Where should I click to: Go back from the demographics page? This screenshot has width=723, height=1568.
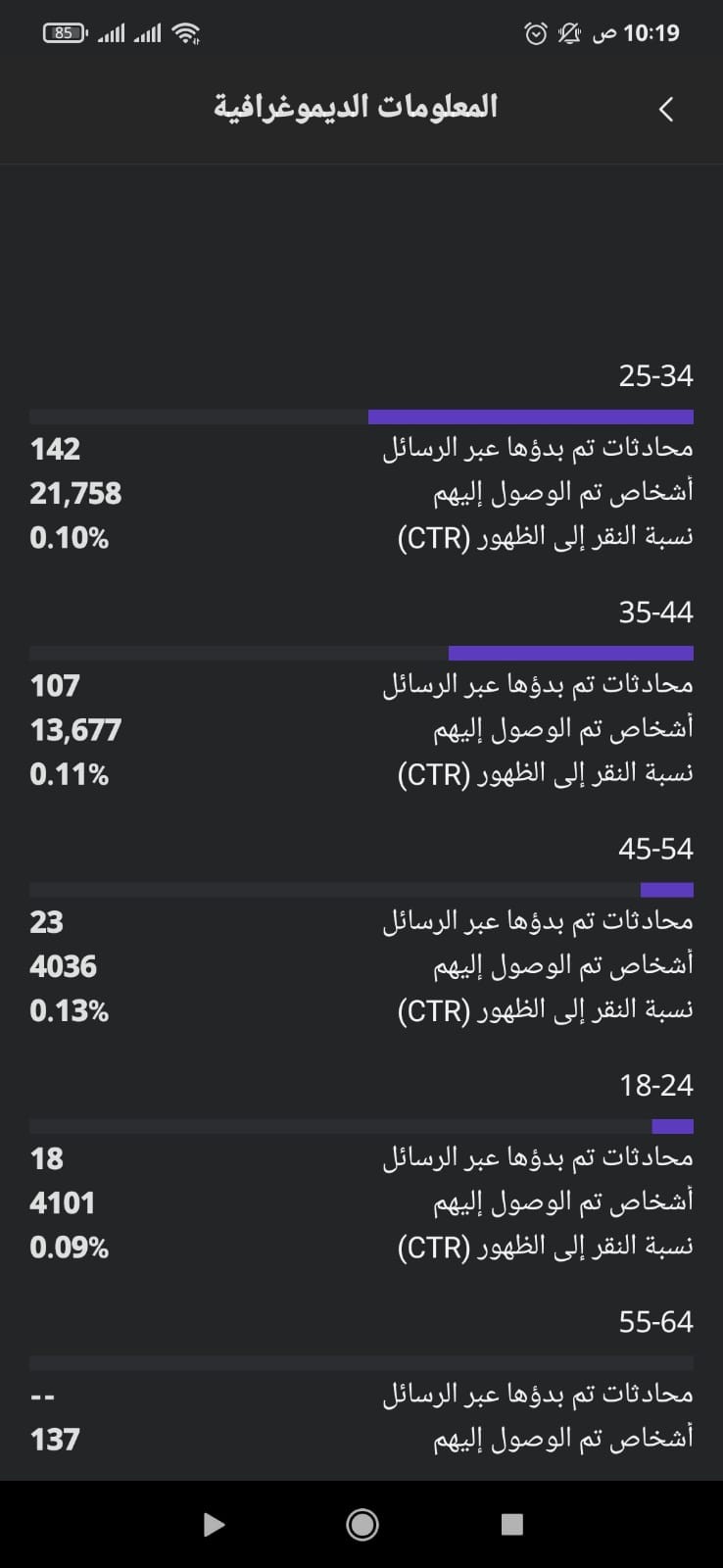tap(666, 109)
